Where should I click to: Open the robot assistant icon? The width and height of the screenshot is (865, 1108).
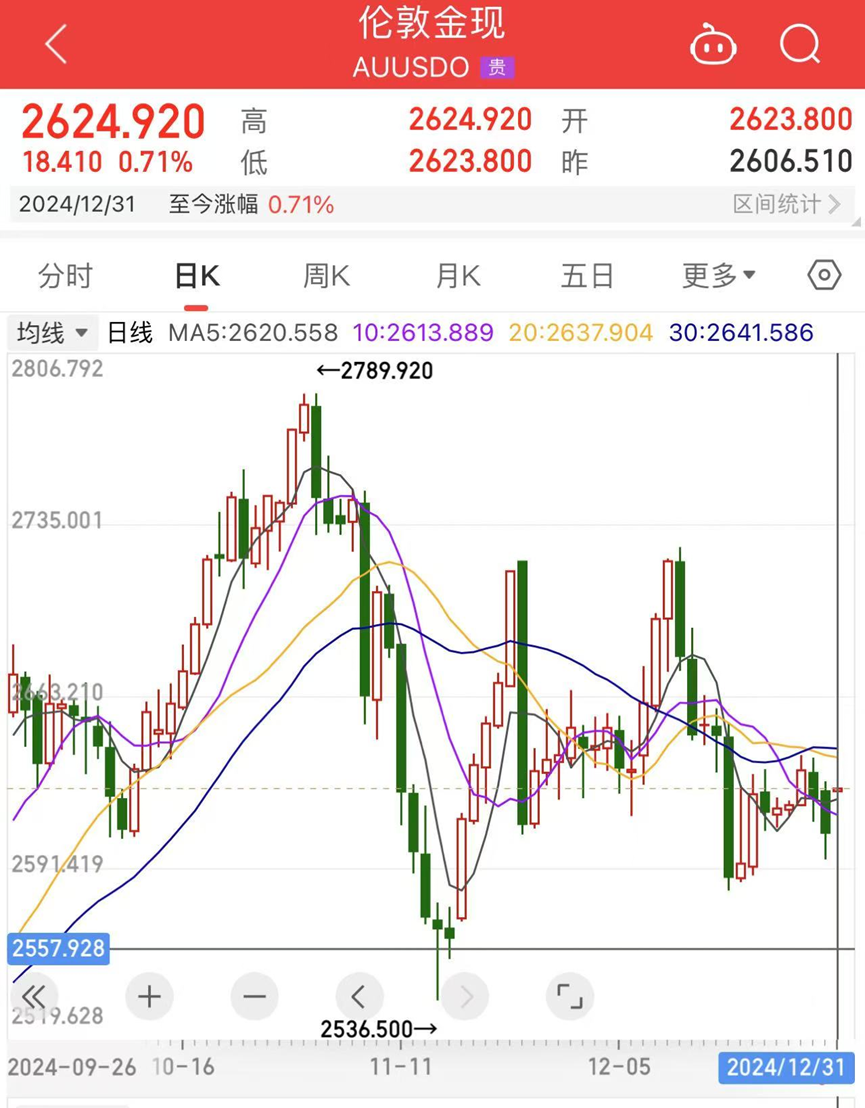[x=713, y=45]
